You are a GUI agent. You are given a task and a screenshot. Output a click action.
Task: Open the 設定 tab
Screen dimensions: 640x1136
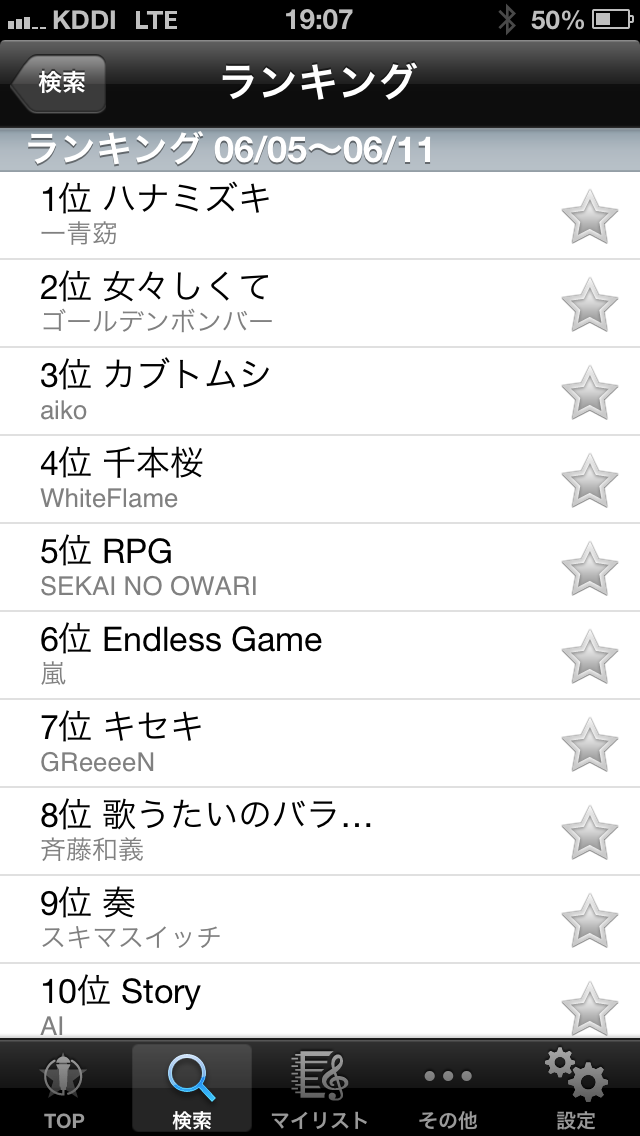point(576,1090)
